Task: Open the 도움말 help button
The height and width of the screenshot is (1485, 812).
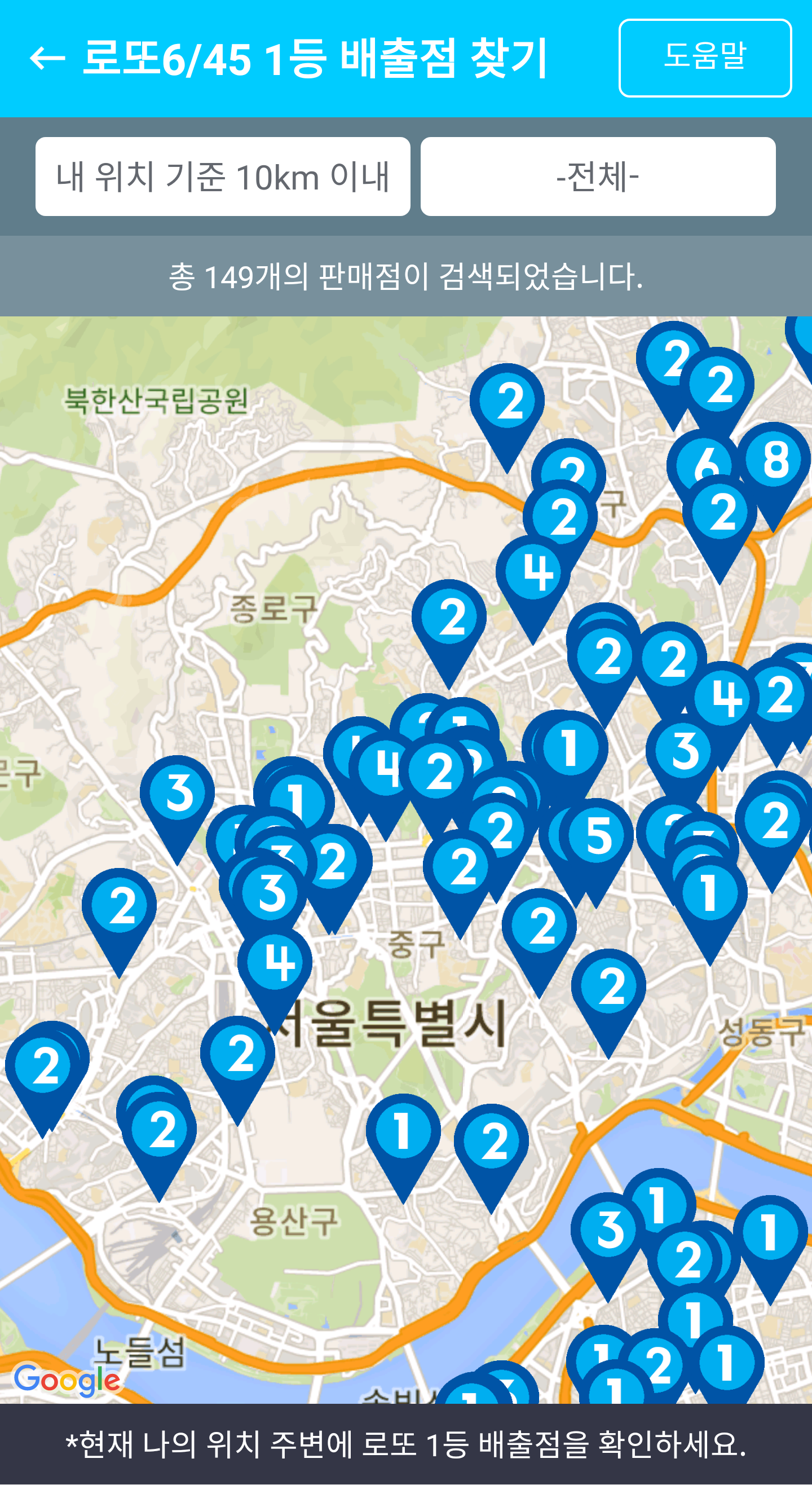Action: pos(704,58)
